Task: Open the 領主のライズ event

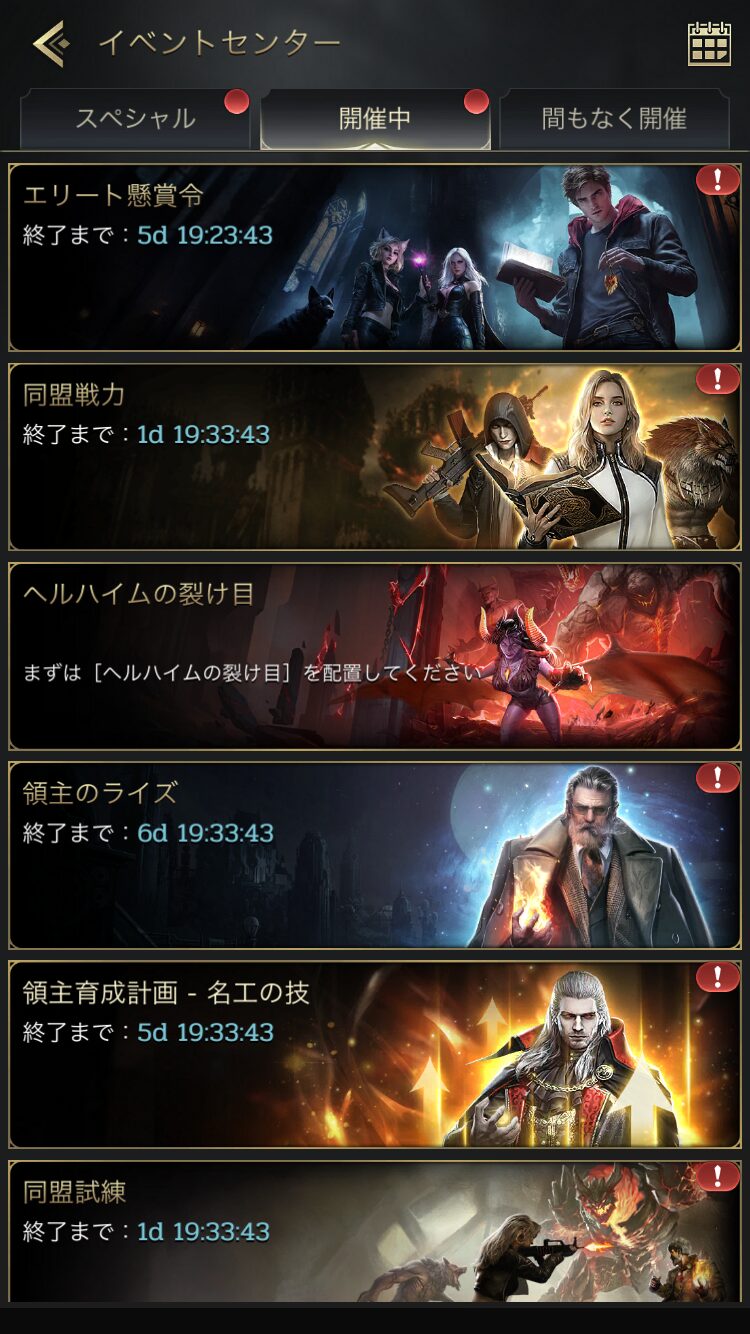Action: (x=375, y=855)
